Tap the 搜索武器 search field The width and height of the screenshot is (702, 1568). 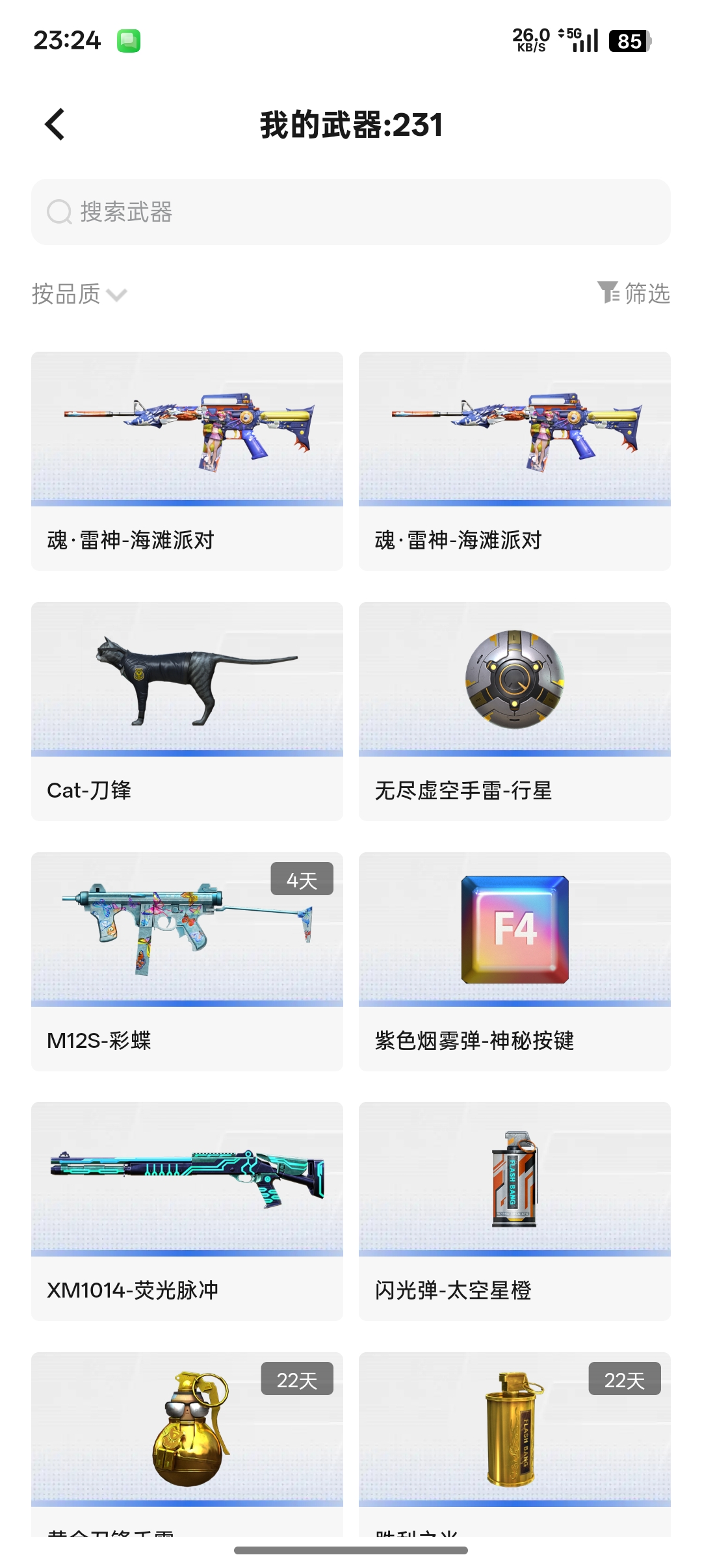coord(351,212)
